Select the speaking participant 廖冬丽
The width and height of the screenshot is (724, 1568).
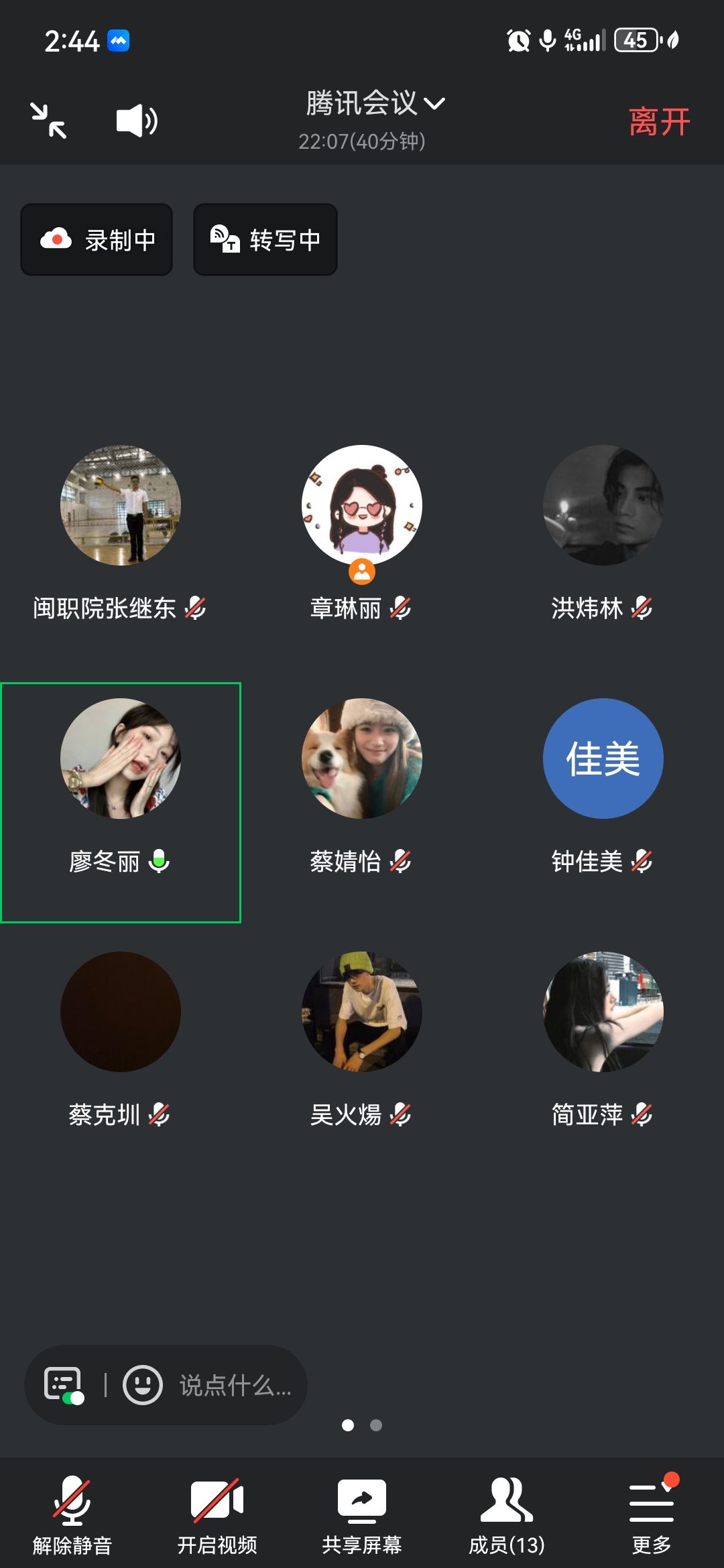coord(121,759)
